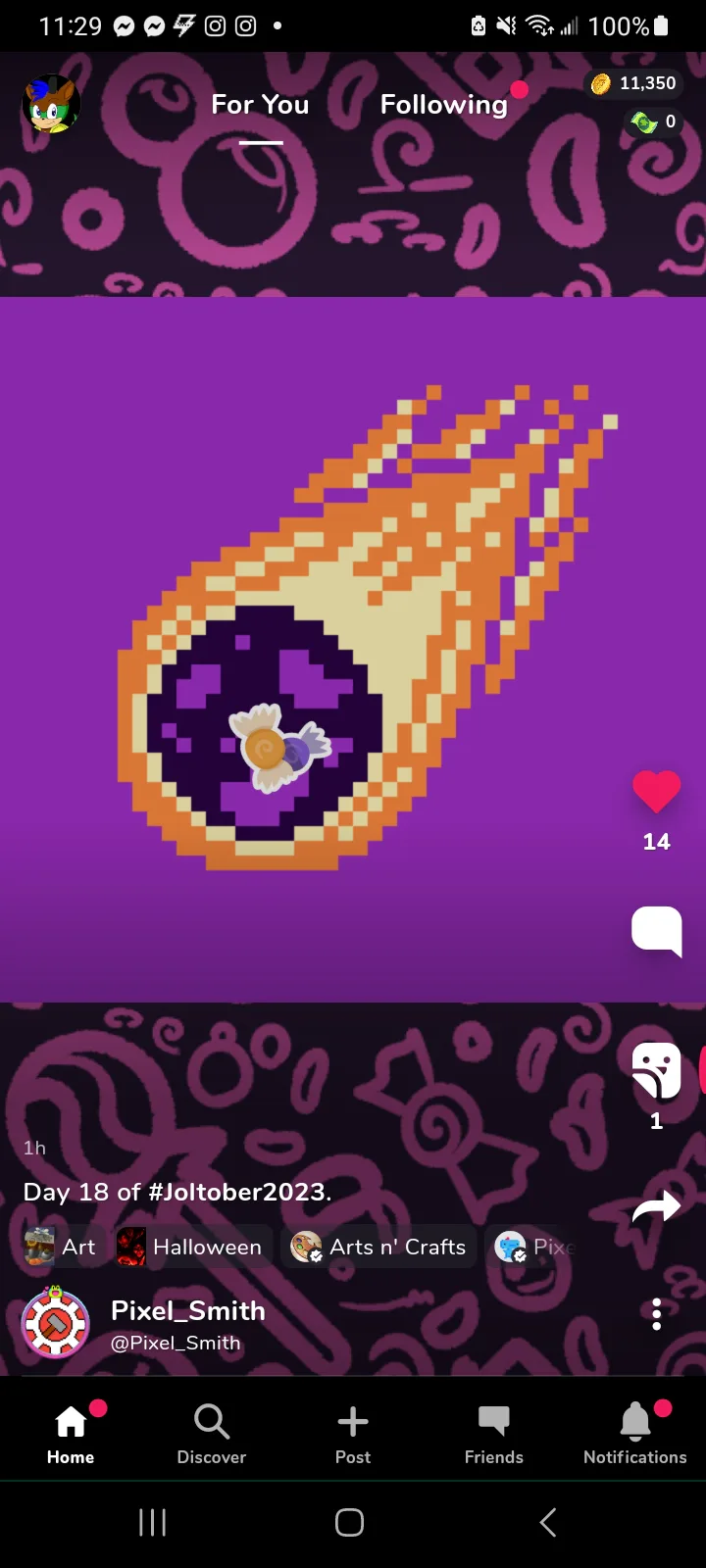Open comments on this post
706x1568 pixels.
(x=656, y=930)
